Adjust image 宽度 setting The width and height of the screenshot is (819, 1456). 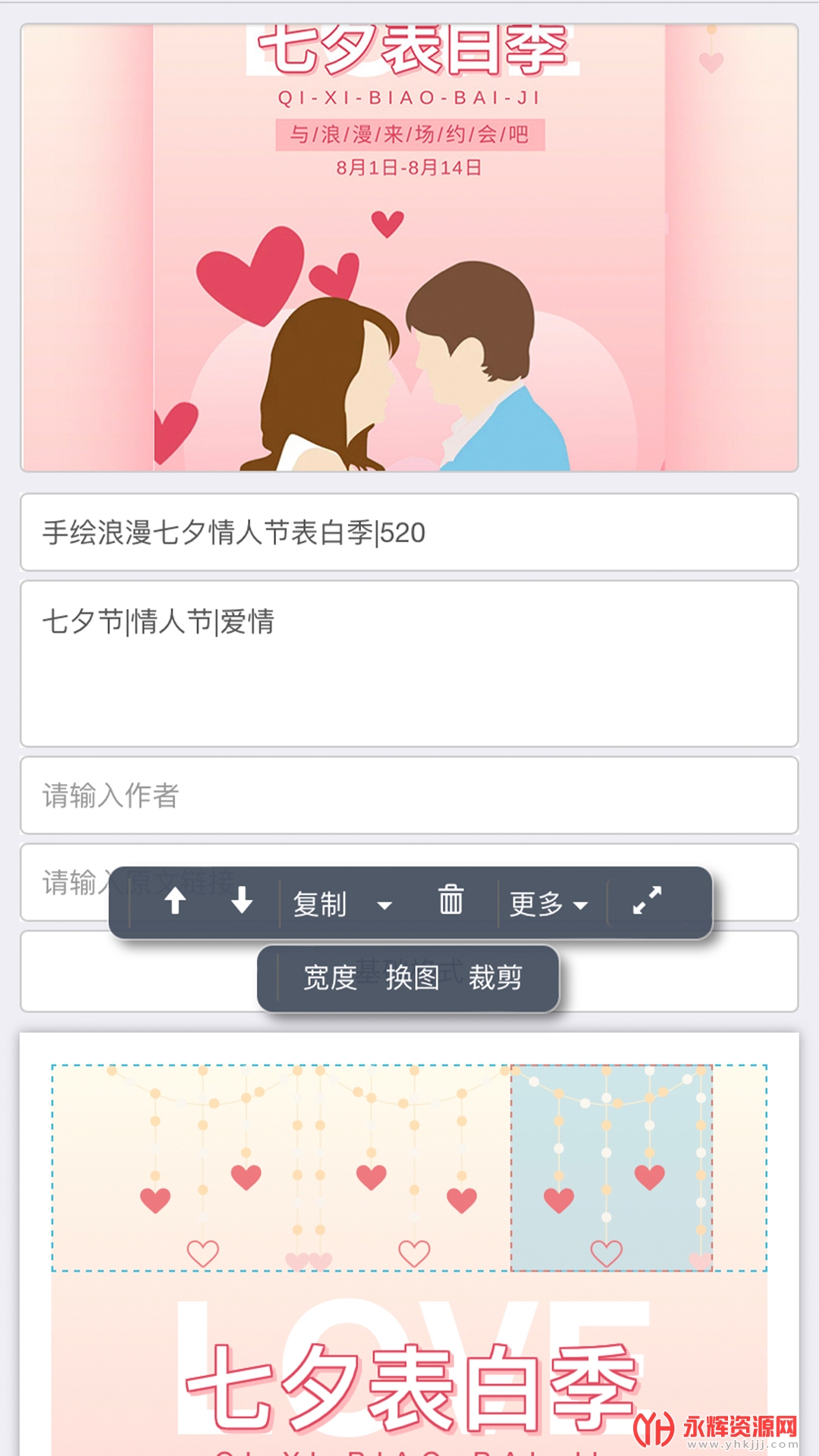click(x=330, y=977)
